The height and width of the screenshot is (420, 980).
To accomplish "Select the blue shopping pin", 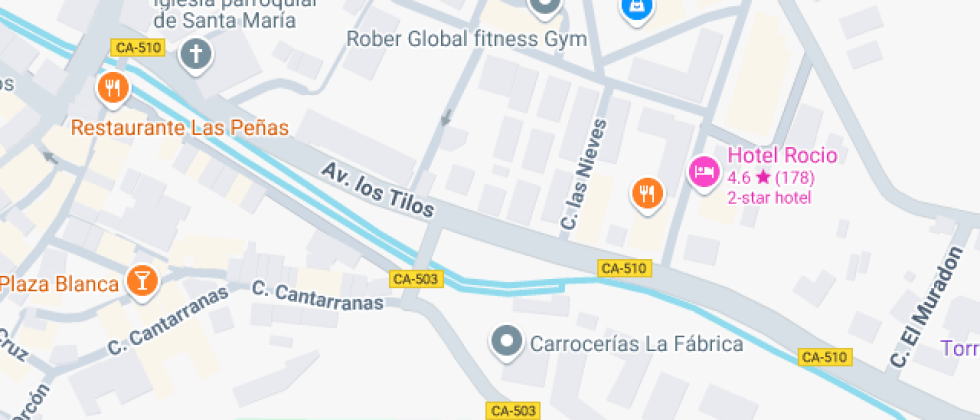I will point(636,10).
